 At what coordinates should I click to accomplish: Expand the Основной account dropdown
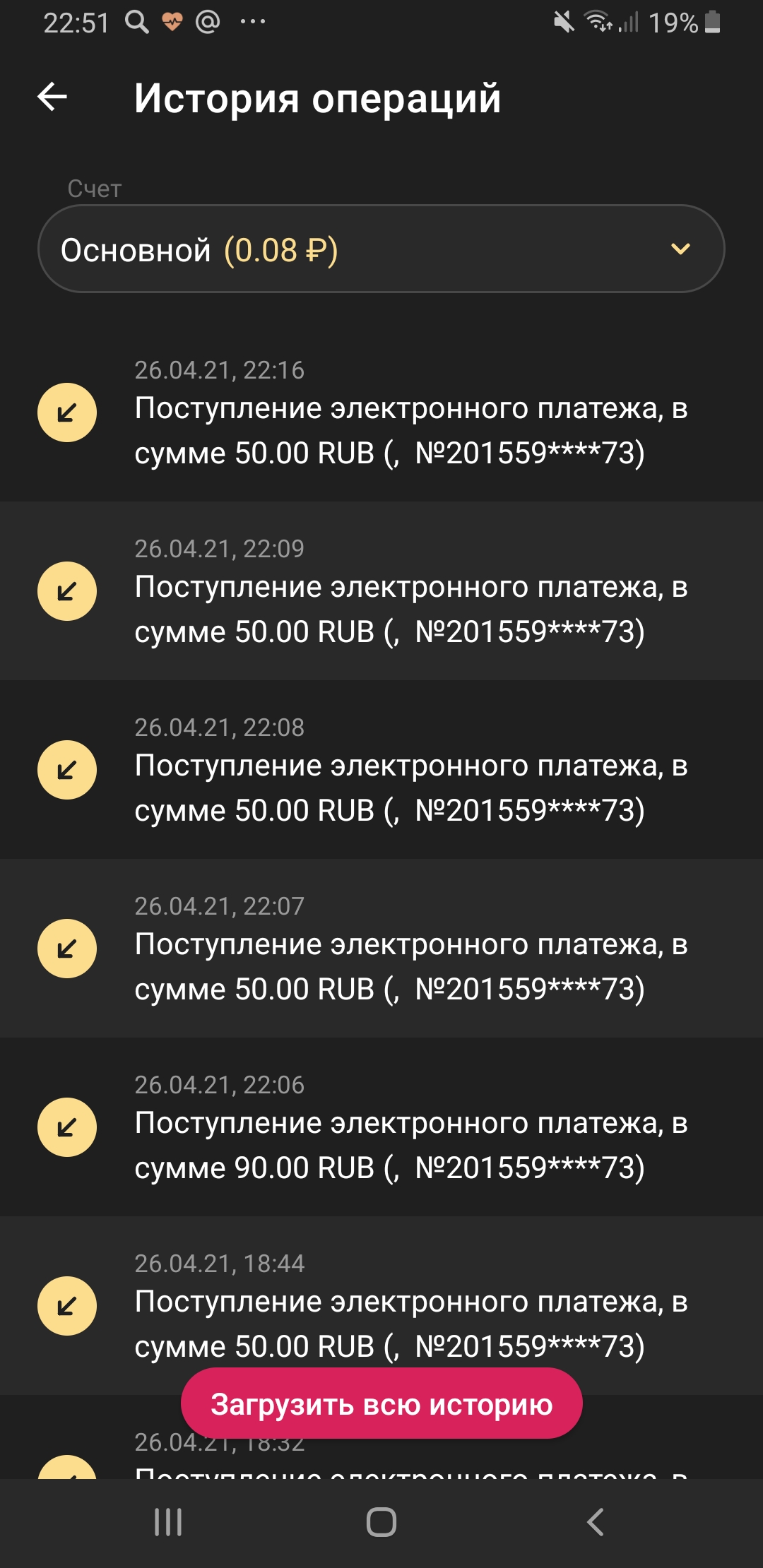point(381,249)
